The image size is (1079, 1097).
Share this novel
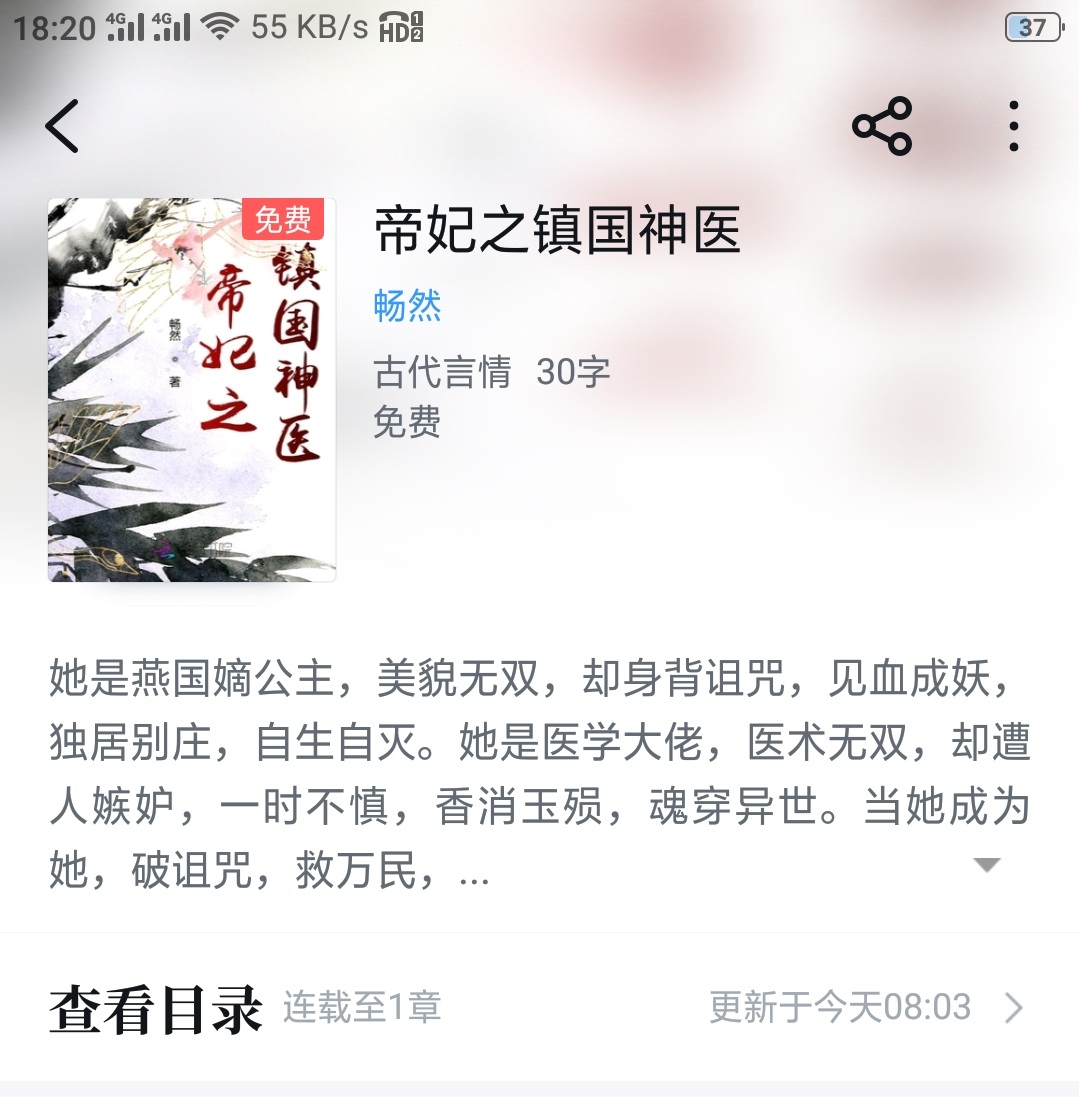881,127
